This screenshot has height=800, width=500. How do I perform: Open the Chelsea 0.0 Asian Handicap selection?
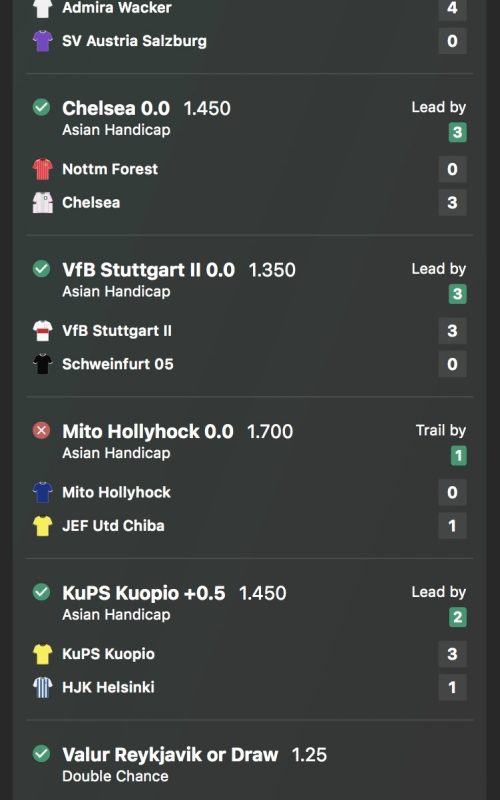pos(116,108)
